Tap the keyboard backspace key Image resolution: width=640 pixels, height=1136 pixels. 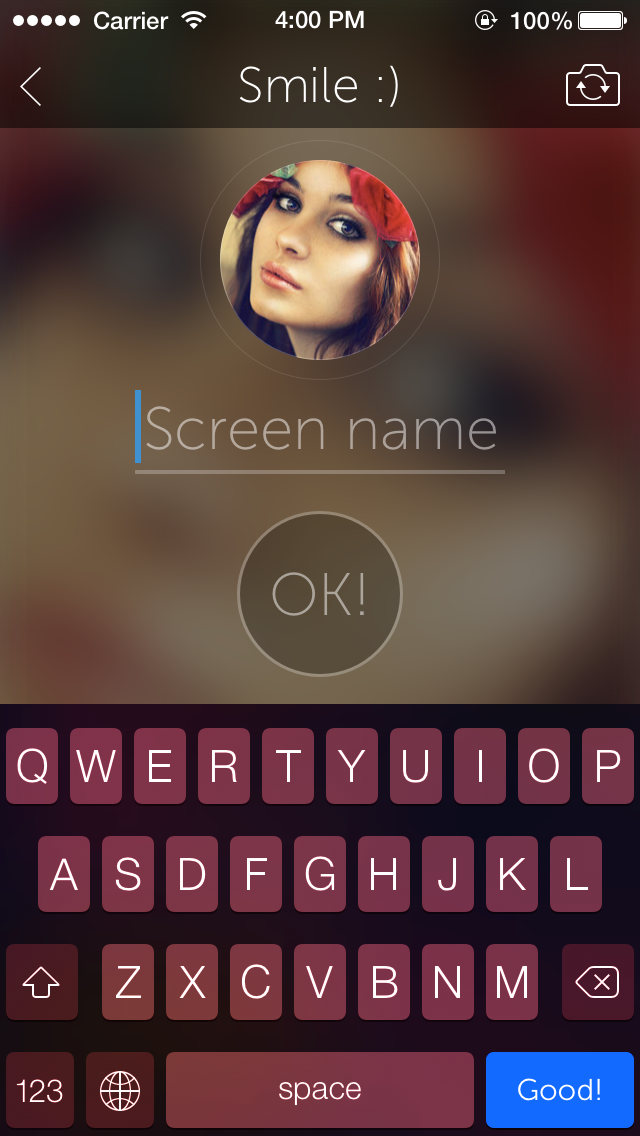click(x=597, y=983)
